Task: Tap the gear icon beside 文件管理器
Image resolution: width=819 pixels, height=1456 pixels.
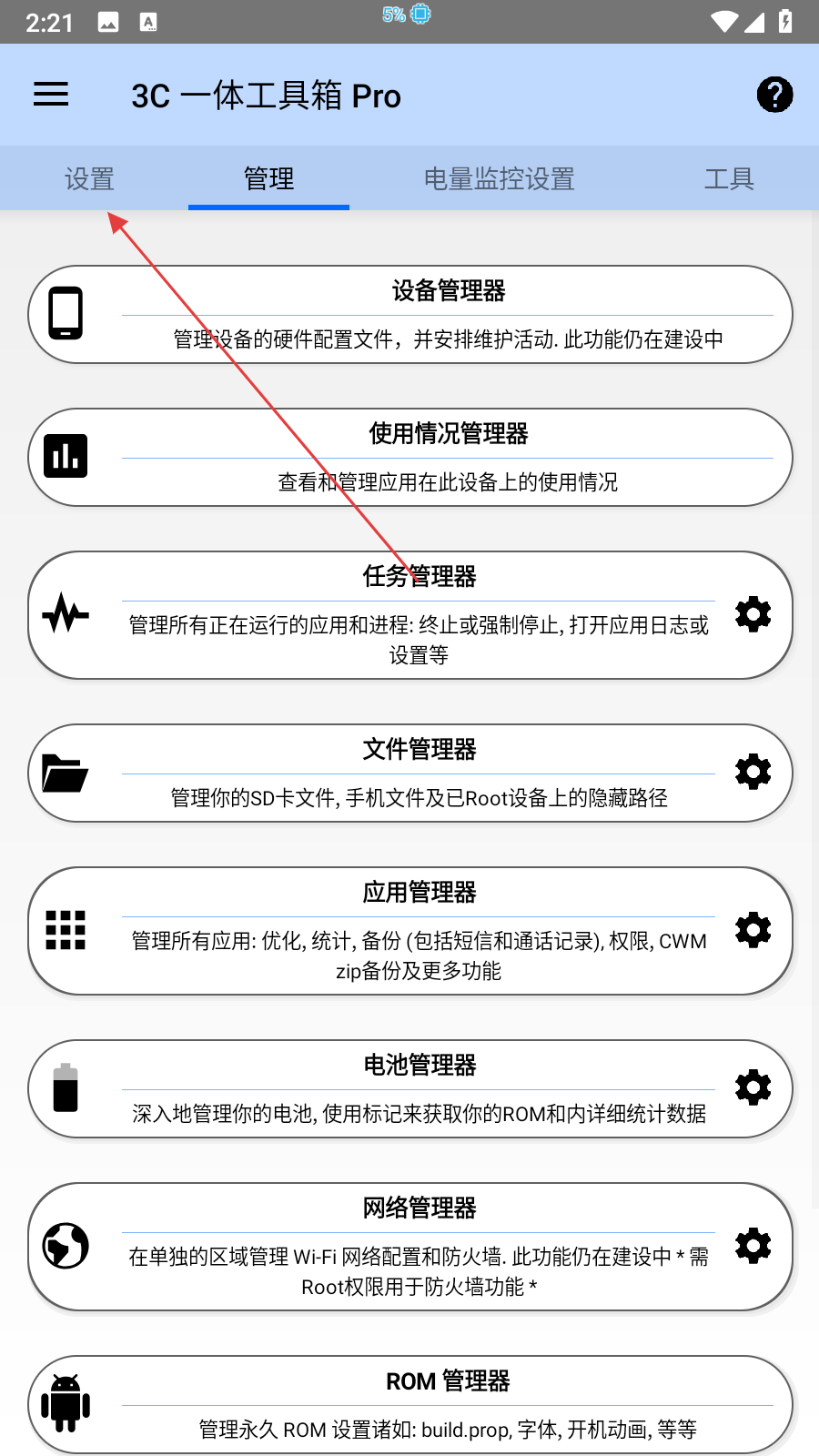Action: click(753, 773)
